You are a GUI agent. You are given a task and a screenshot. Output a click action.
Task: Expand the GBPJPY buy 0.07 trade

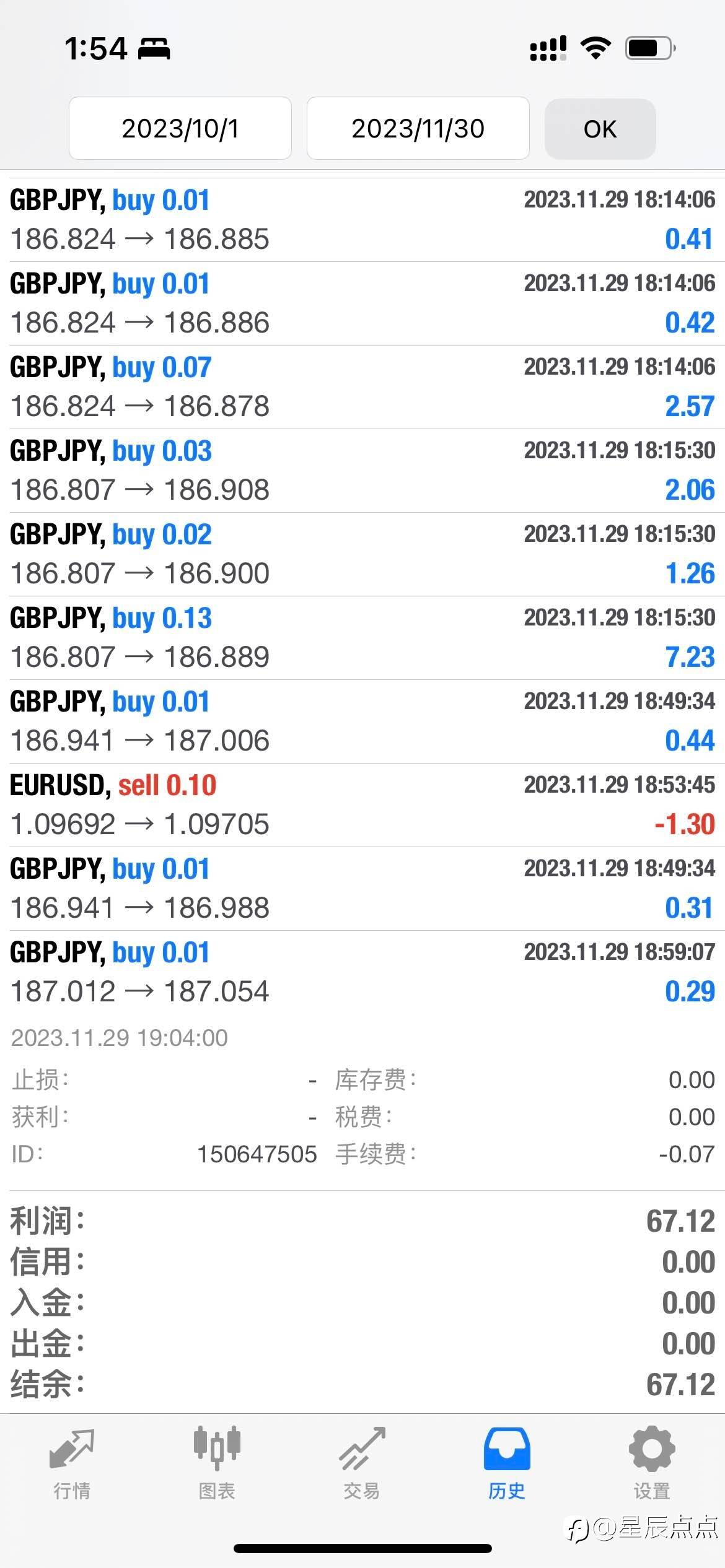pos(362,387)
